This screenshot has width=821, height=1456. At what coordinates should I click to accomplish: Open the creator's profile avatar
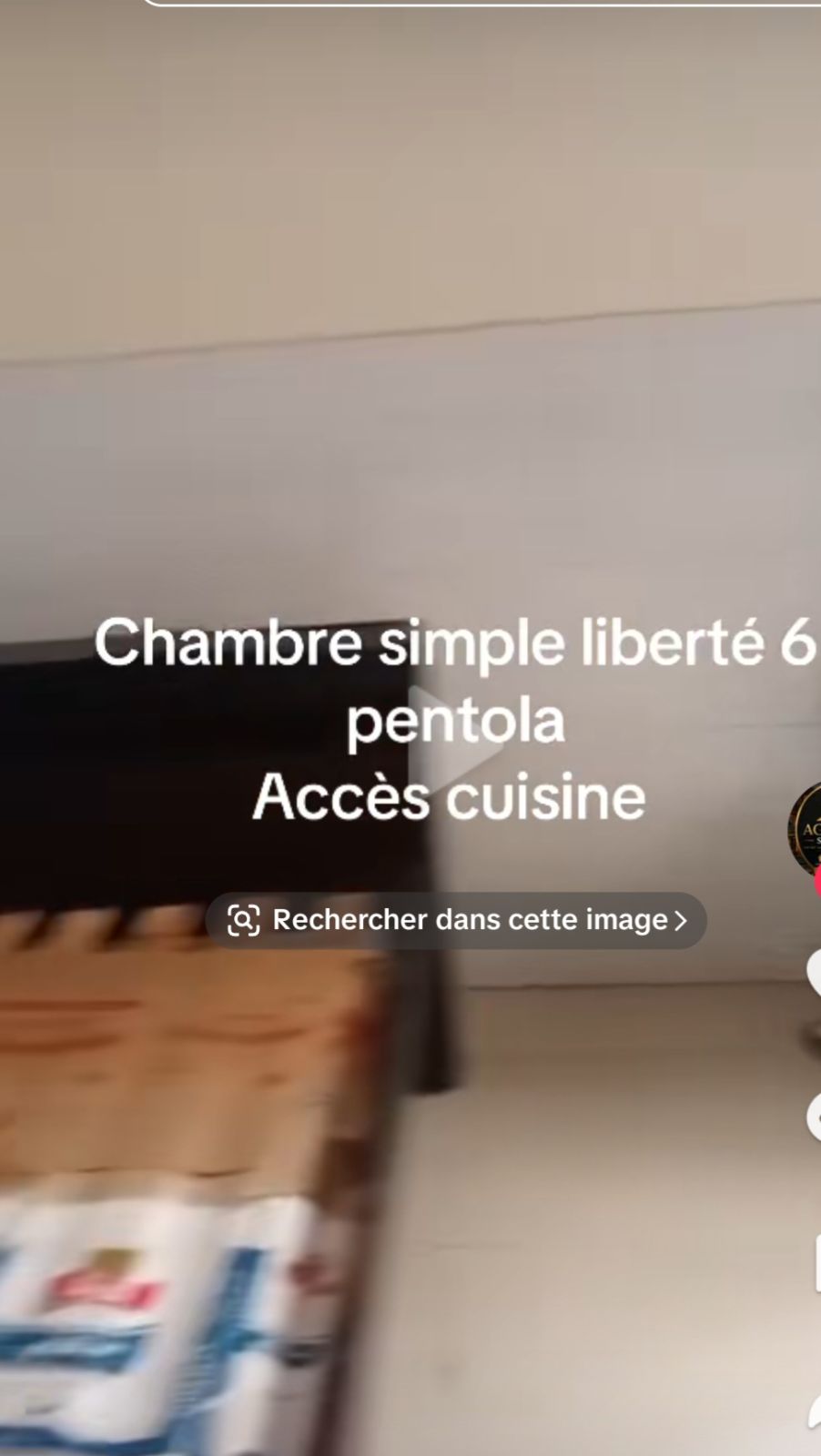coord(806,829)
